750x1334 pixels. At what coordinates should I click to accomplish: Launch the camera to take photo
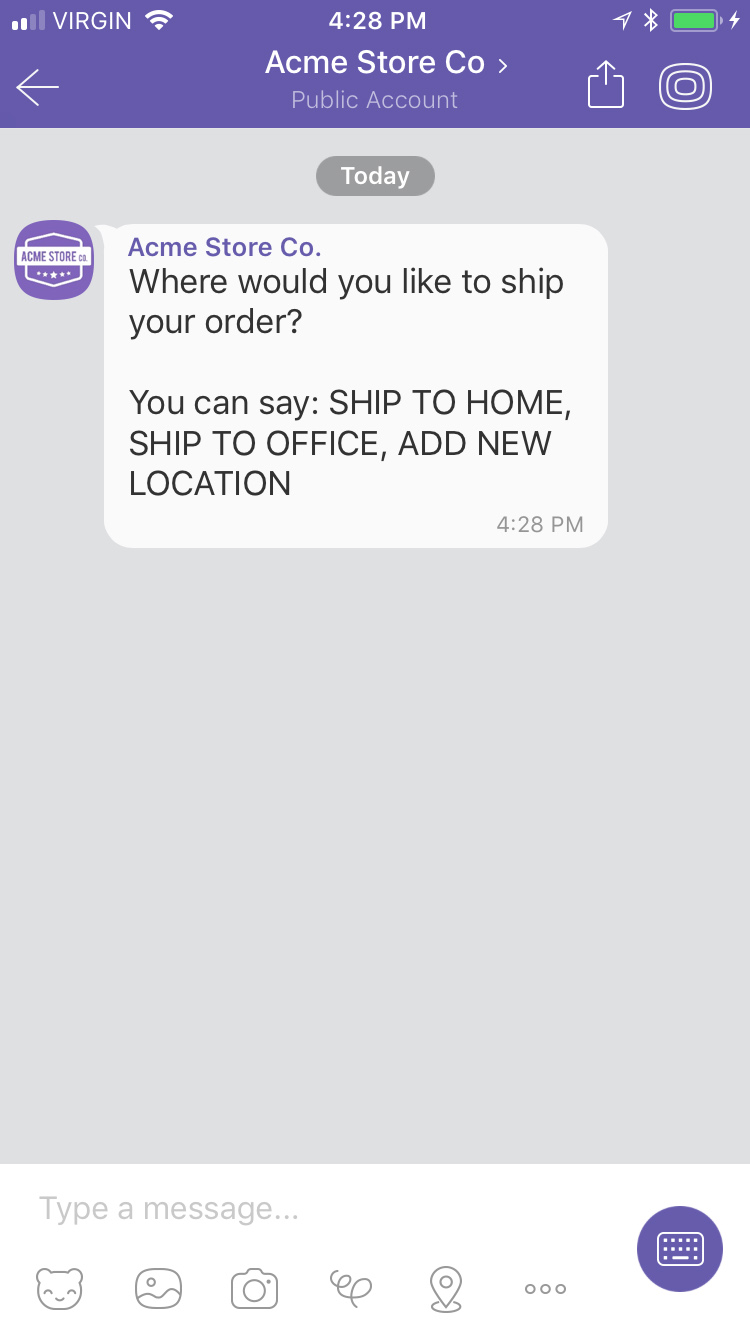pos(254,1288)
